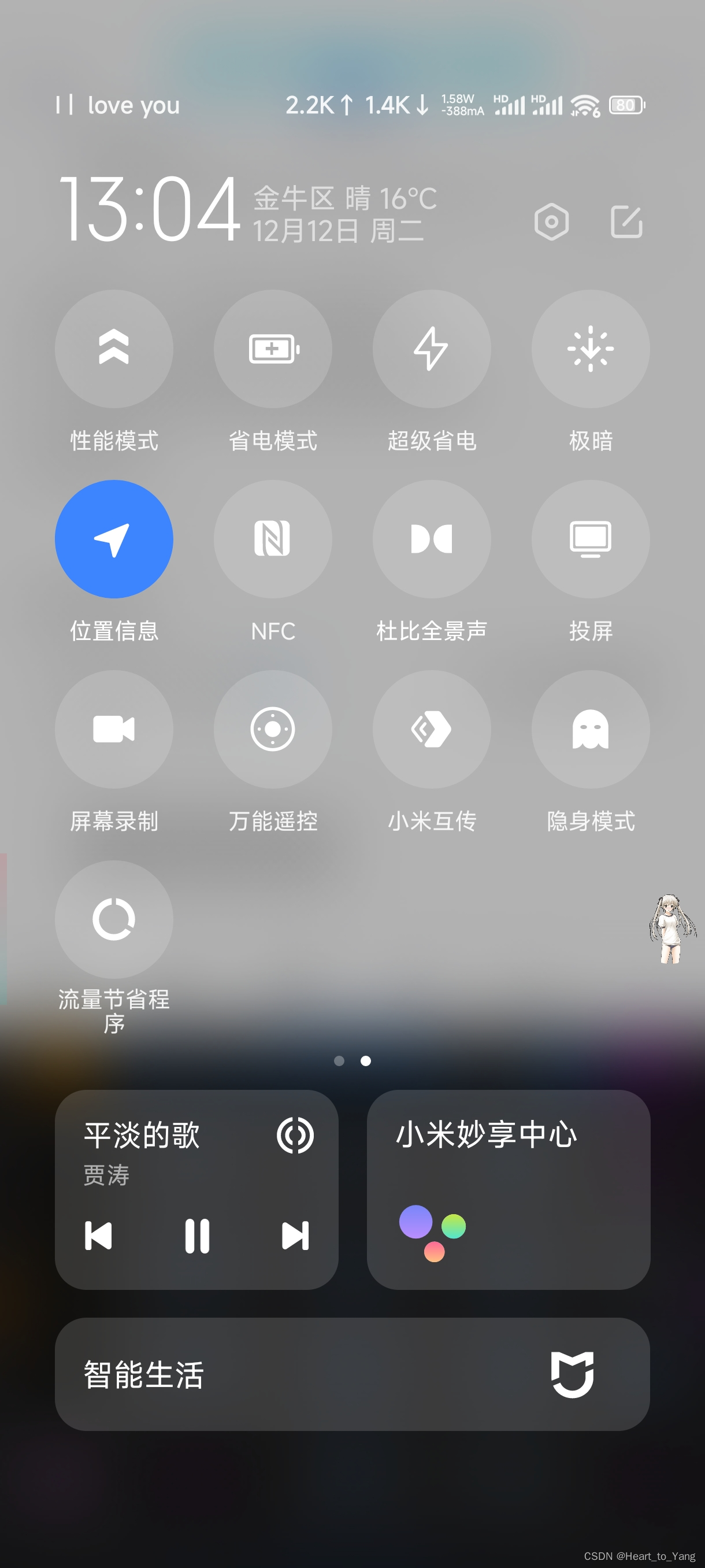Turn on 省电模式 battery saver

pos(273,349)
